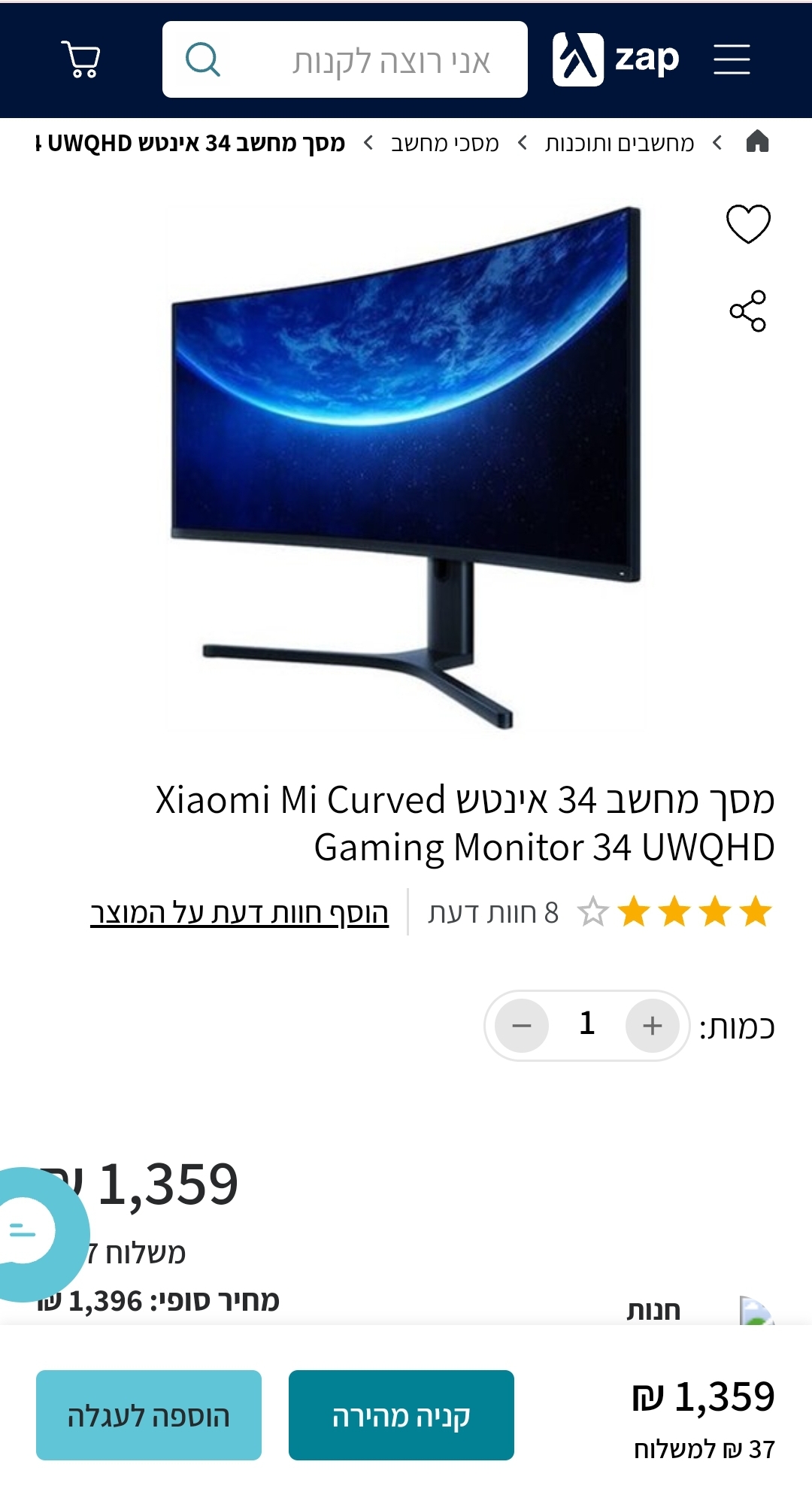Decrease the quantity with the minus button
The width and height of the screenshot is (812, 1504).
(522, 1025)
